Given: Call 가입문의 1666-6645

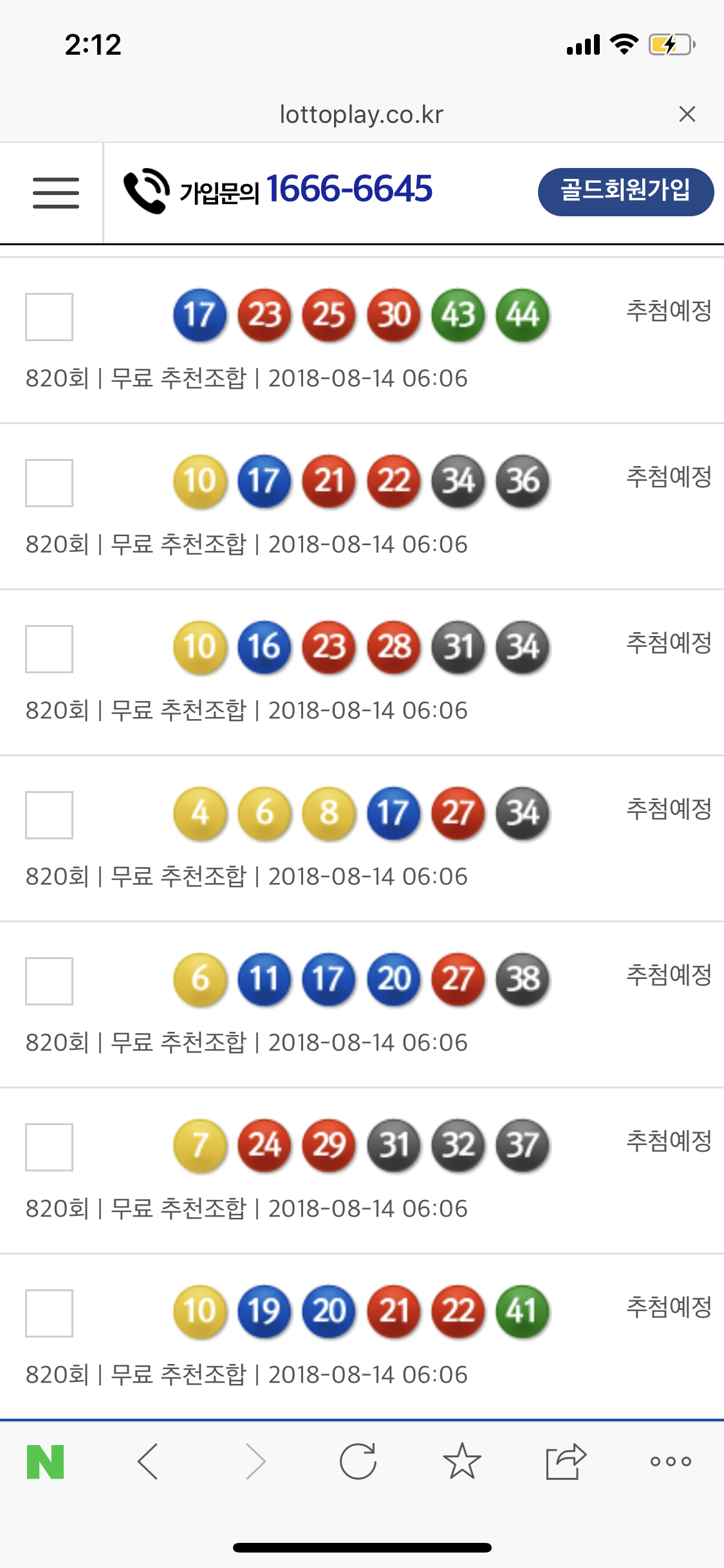Looking at the screenshot, I should click(x=278, y=191).
